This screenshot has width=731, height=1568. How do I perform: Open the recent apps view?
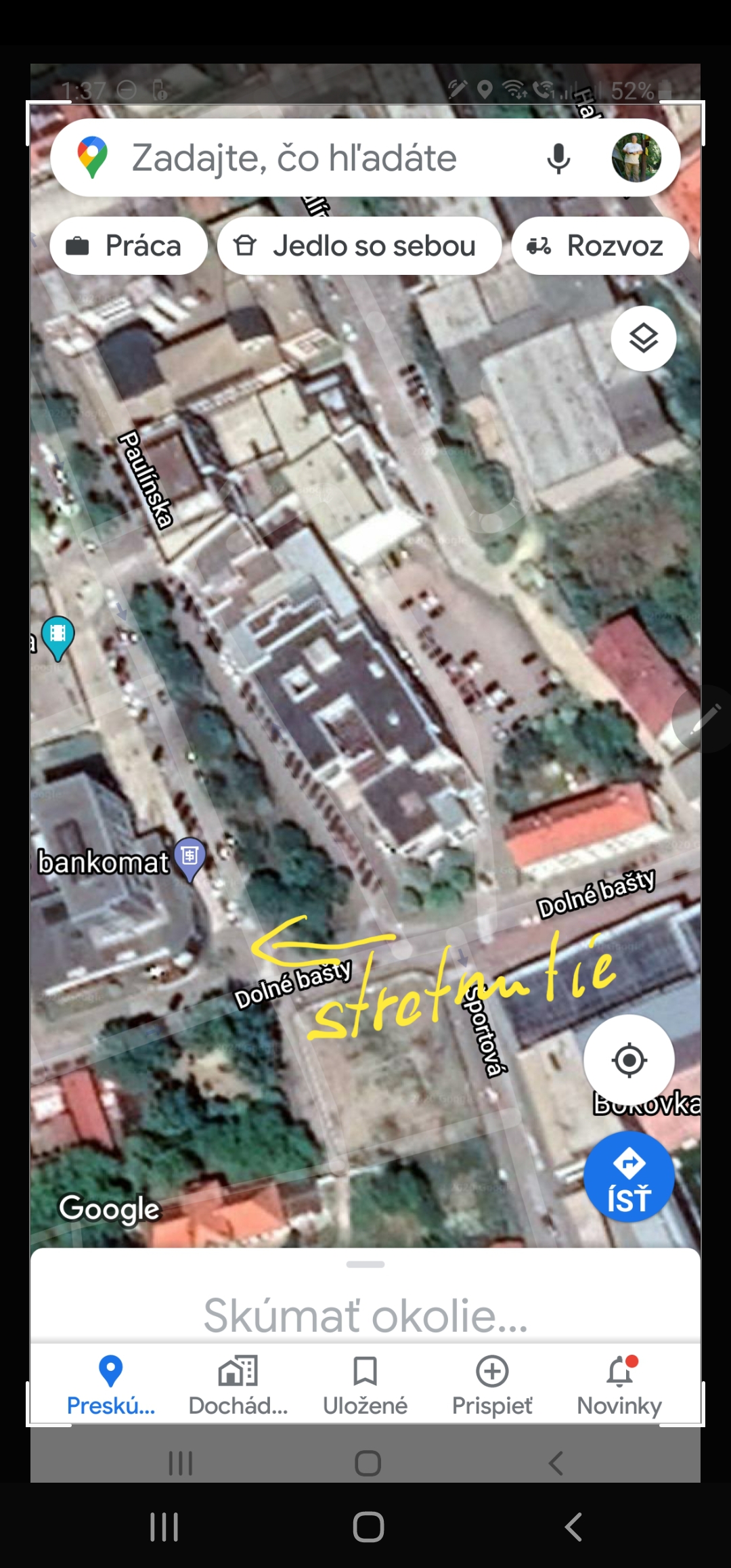pyautogui.click(x=164, y=1527)
